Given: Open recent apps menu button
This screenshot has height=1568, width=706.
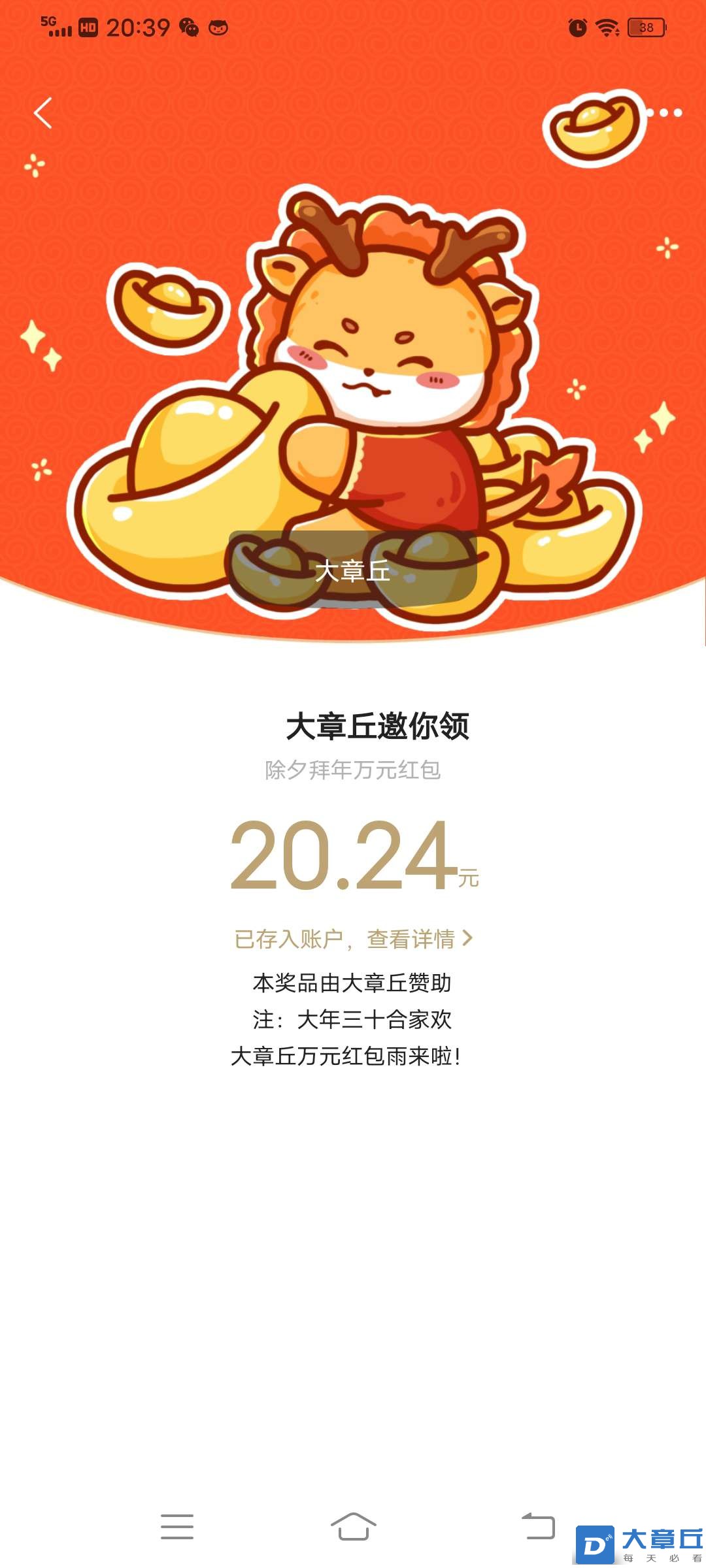Looking at the screenshot, I should point(177,1527).
